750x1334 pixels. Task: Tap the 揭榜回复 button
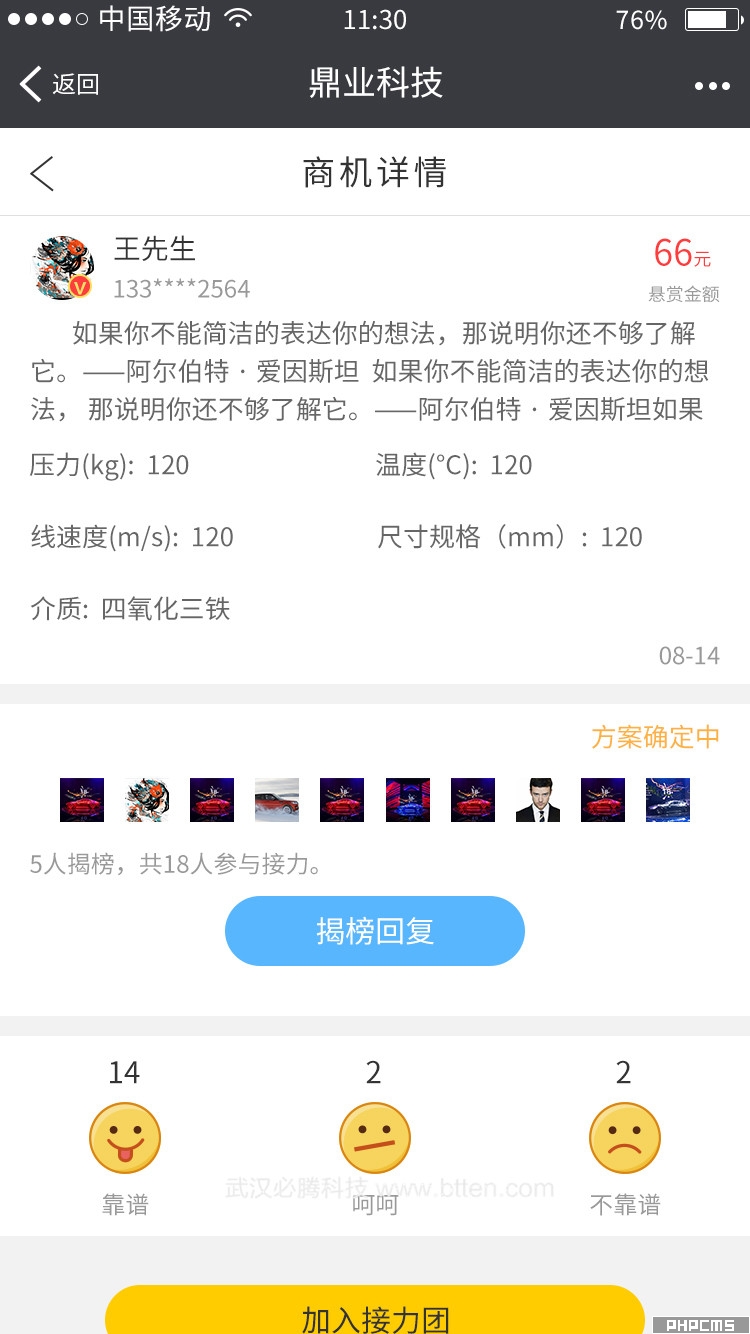pos(375,931)
